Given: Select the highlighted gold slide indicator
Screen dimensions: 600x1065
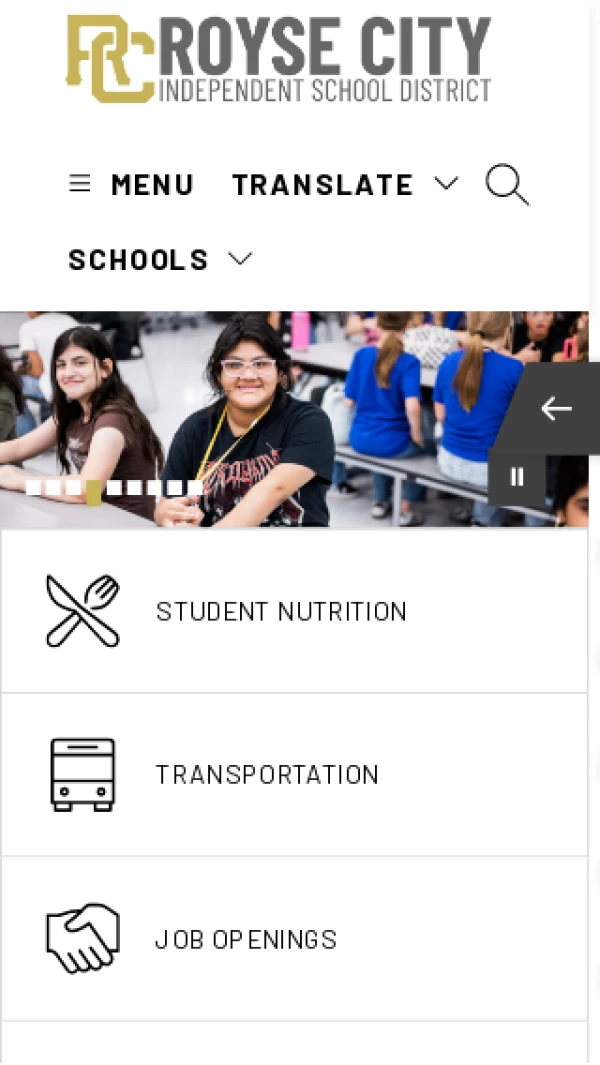Looking at the screenshot, I should click(x=94, y=490).
